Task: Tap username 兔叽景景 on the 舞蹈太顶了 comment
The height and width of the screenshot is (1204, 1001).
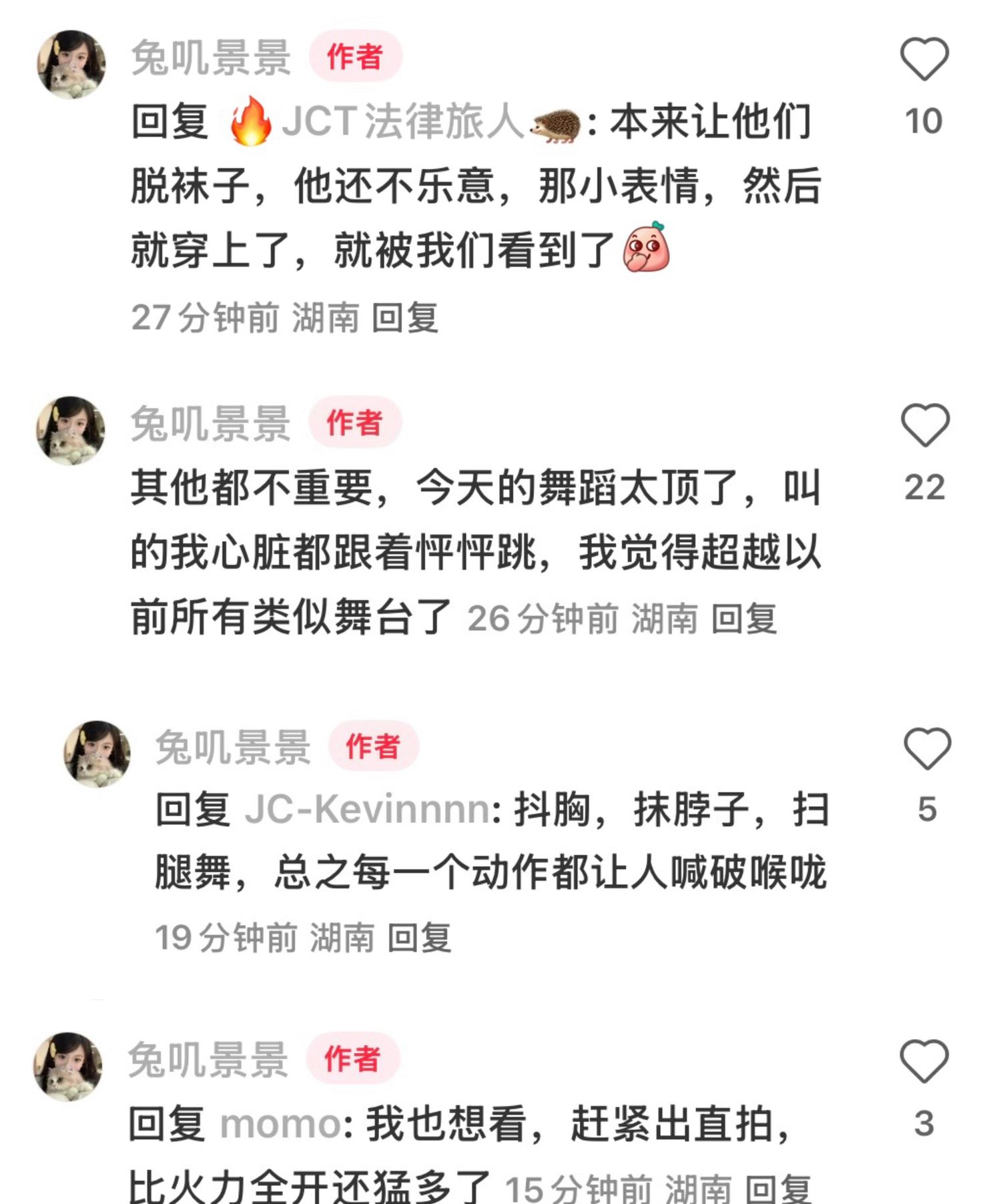Action: coord(210,424)
